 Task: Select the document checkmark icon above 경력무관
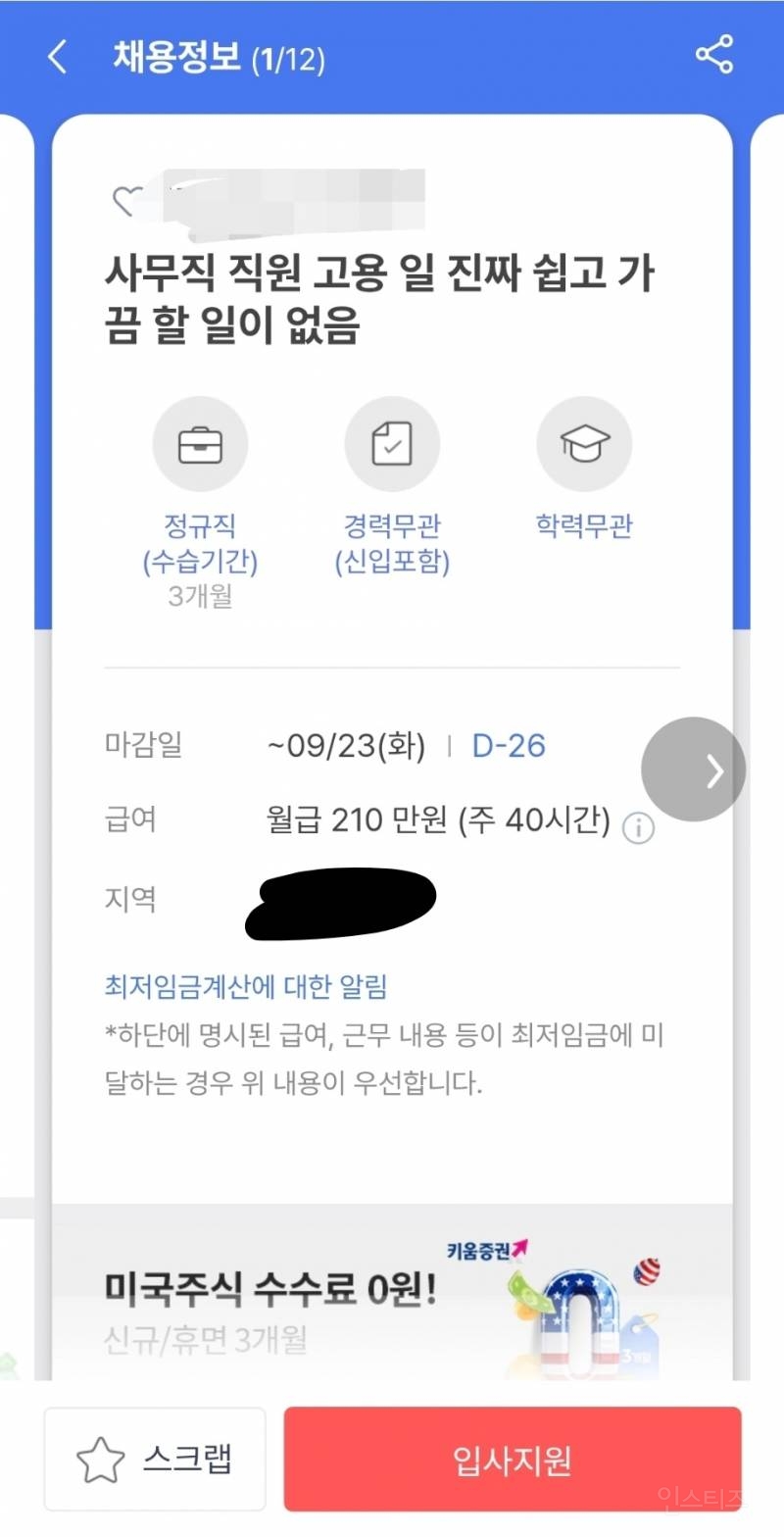[392, 443]
